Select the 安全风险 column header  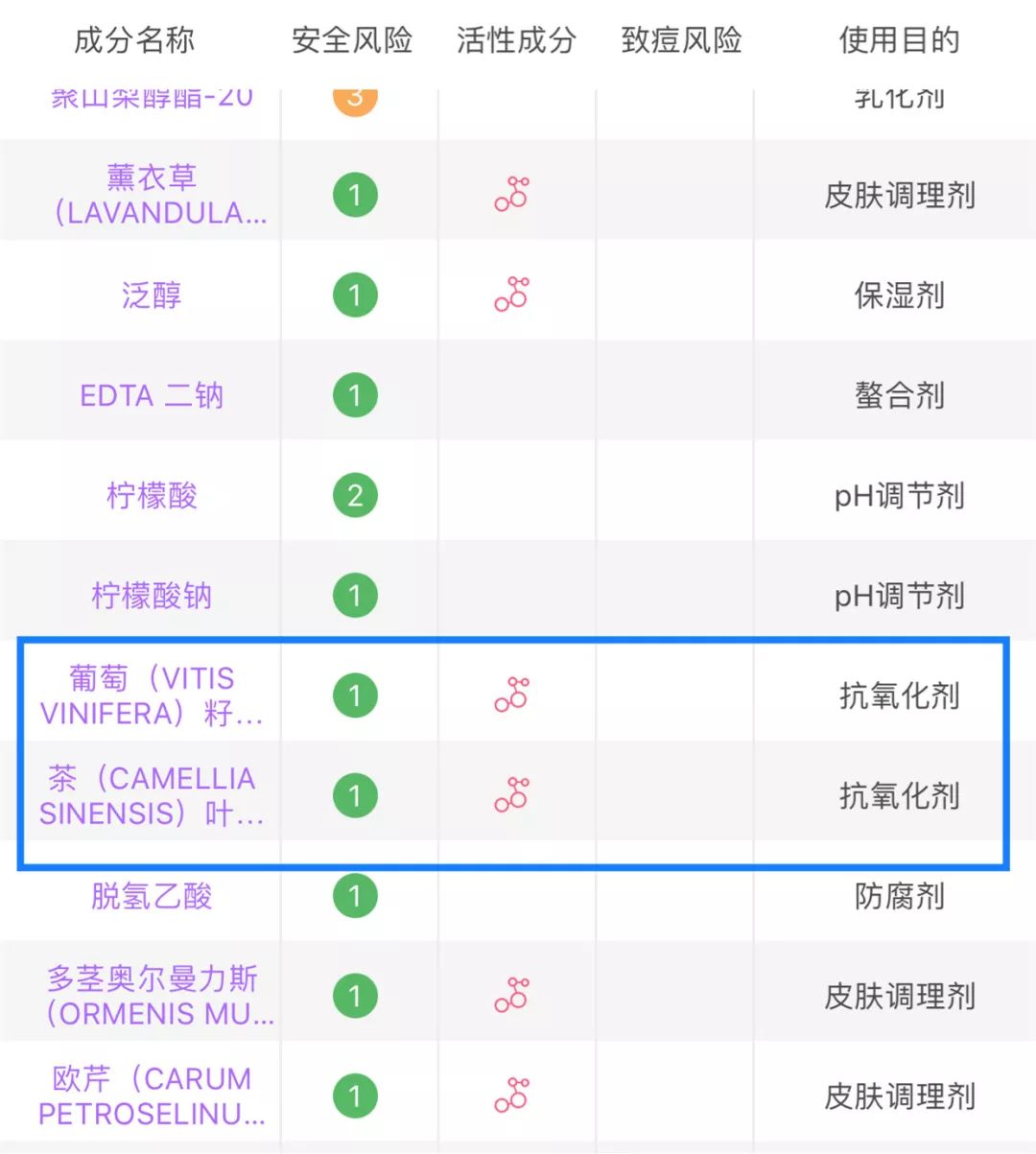(x=354, y=40)
